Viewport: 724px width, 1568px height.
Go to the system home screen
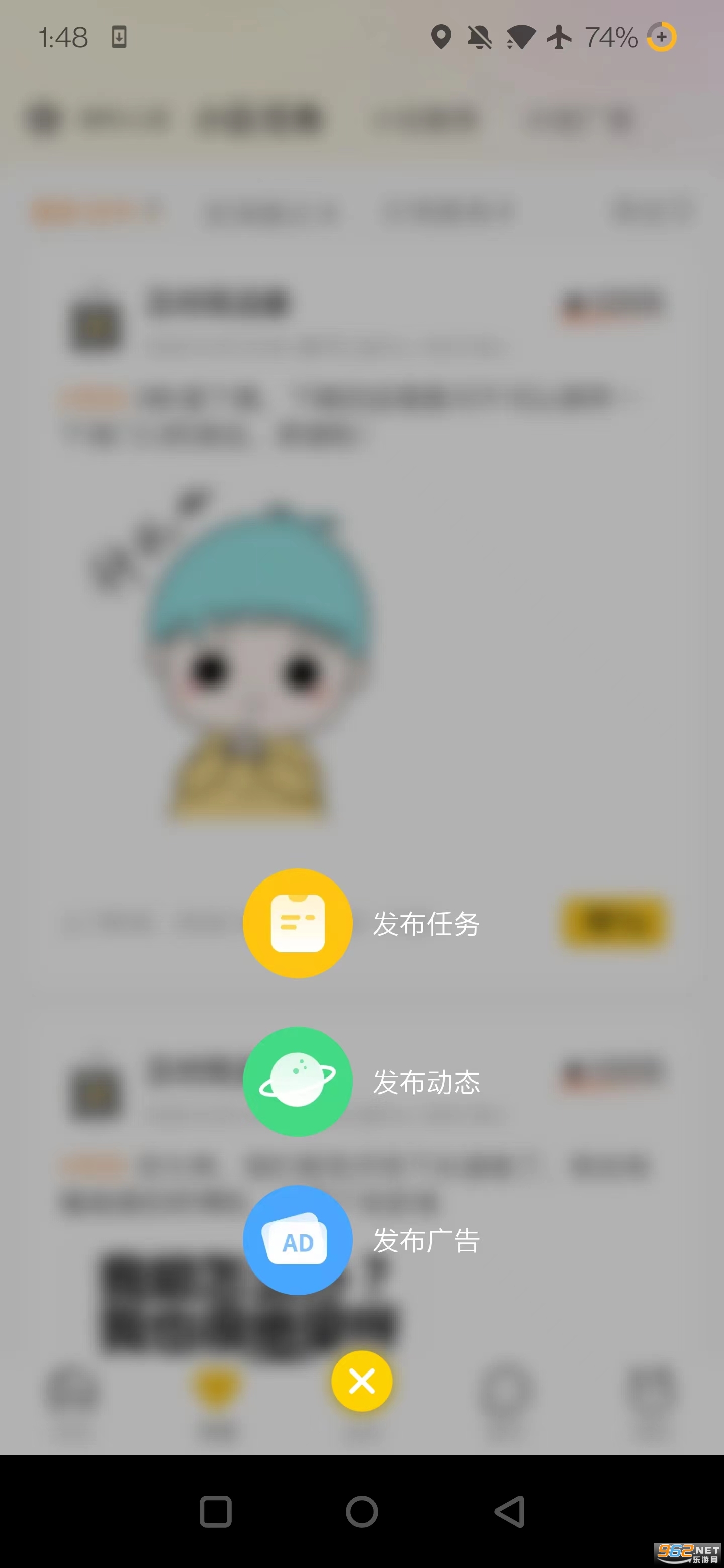point(361,1511)
